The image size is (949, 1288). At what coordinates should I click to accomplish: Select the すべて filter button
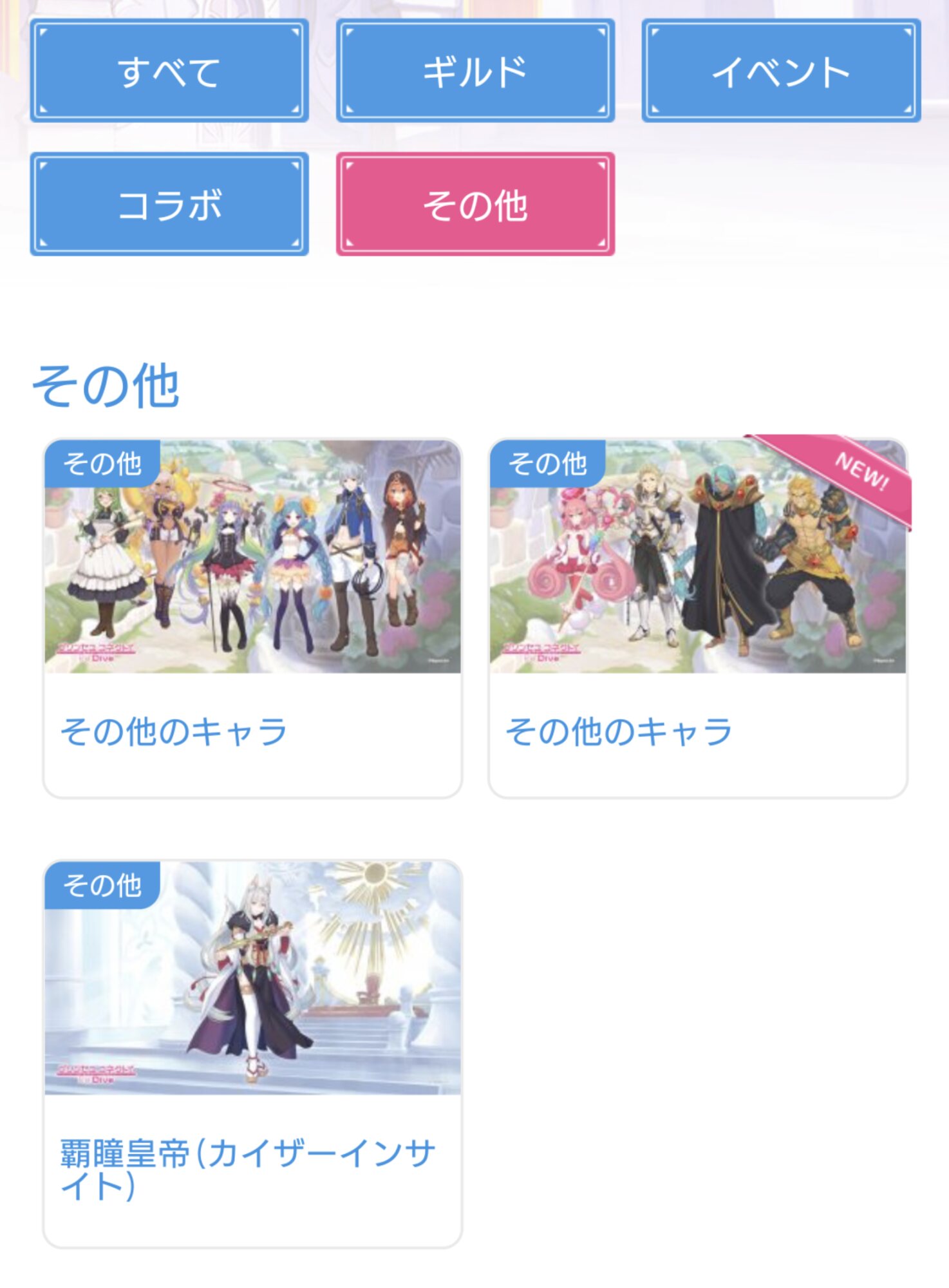(x=169, y=70)
